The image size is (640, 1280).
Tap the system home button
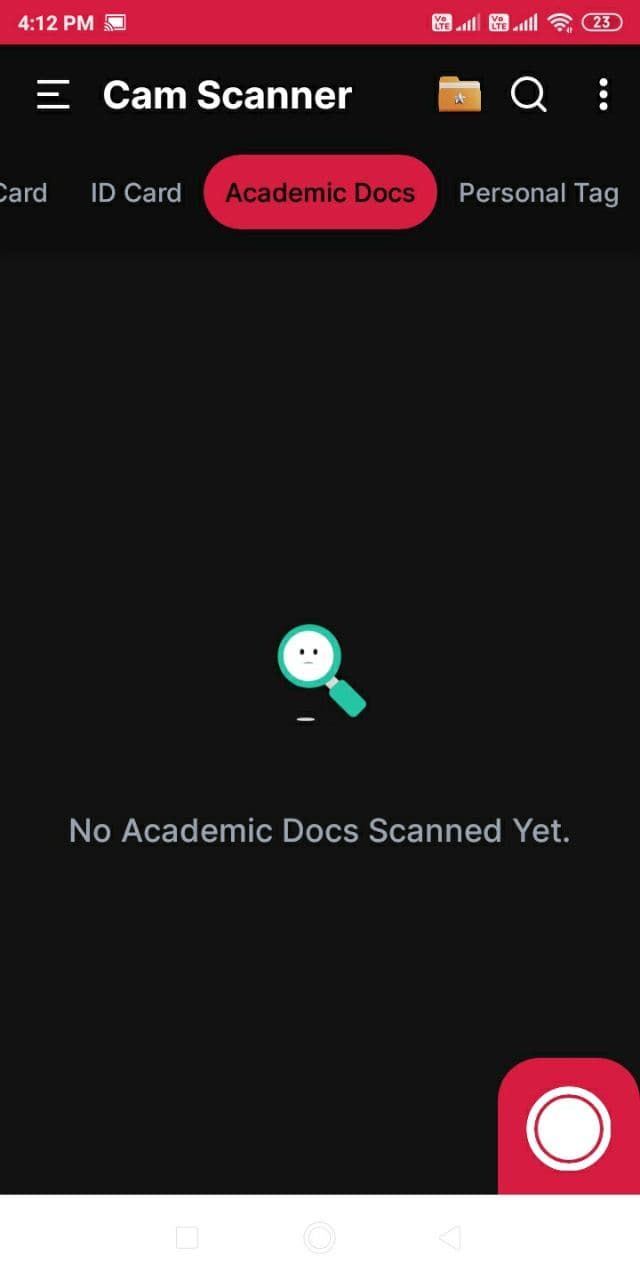click(x=319, y=1238)
